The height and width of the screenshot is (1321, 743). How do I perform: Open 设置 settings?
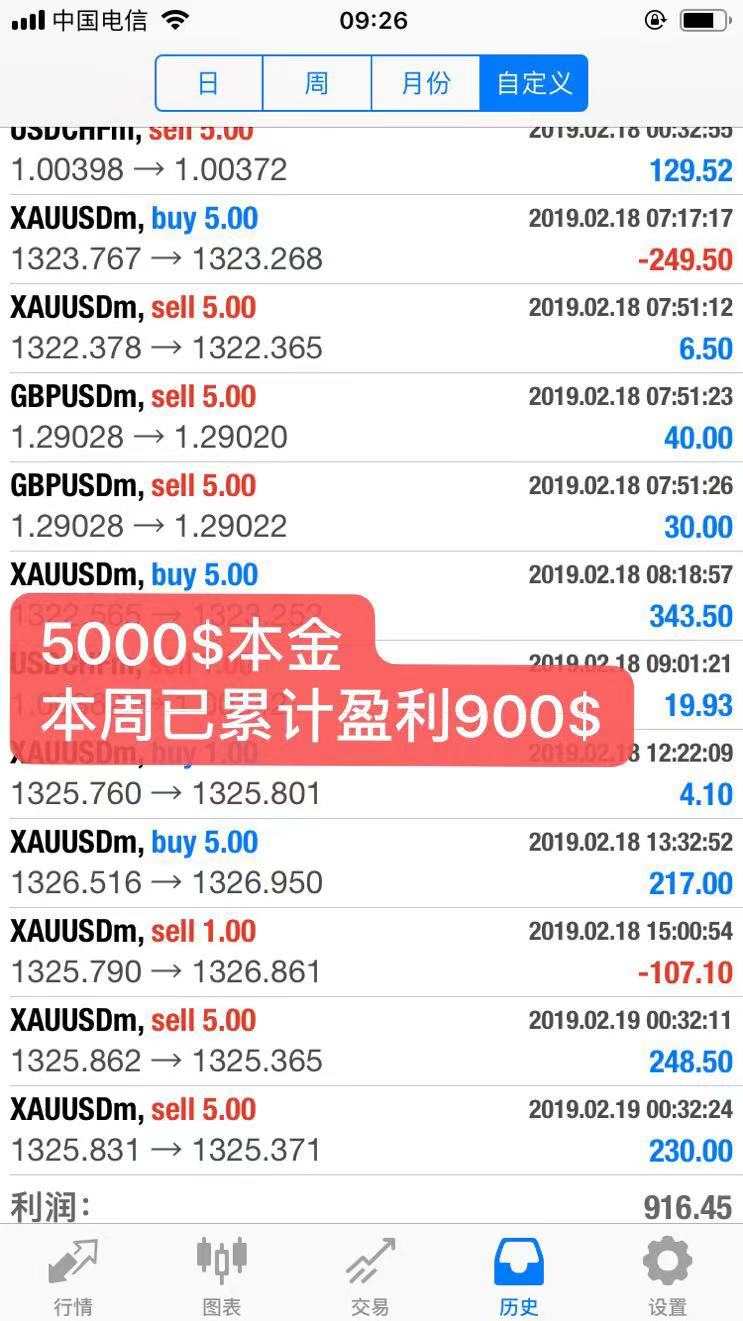[667, 1275]
